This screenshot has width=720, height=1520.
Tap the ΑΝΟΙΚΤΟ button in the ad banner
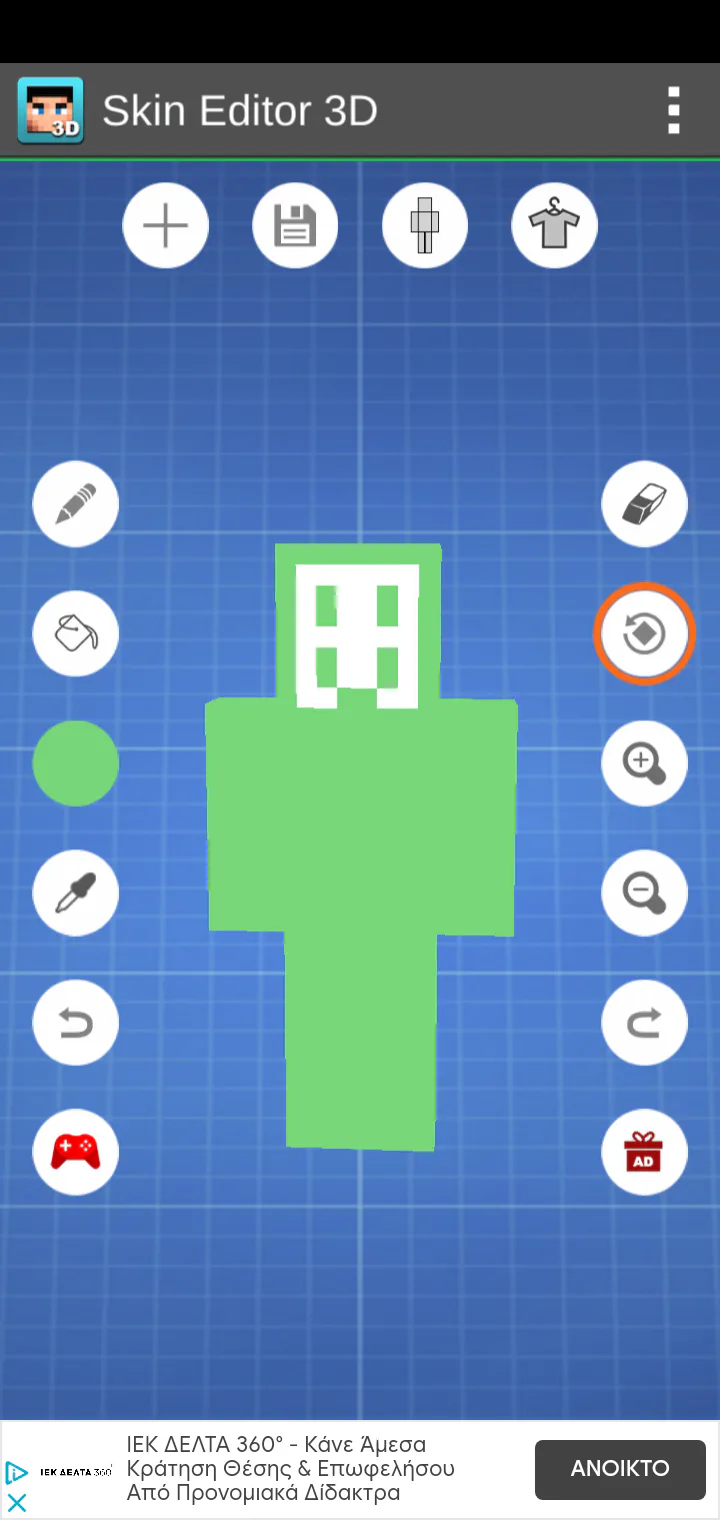[x=620, y=1469]
